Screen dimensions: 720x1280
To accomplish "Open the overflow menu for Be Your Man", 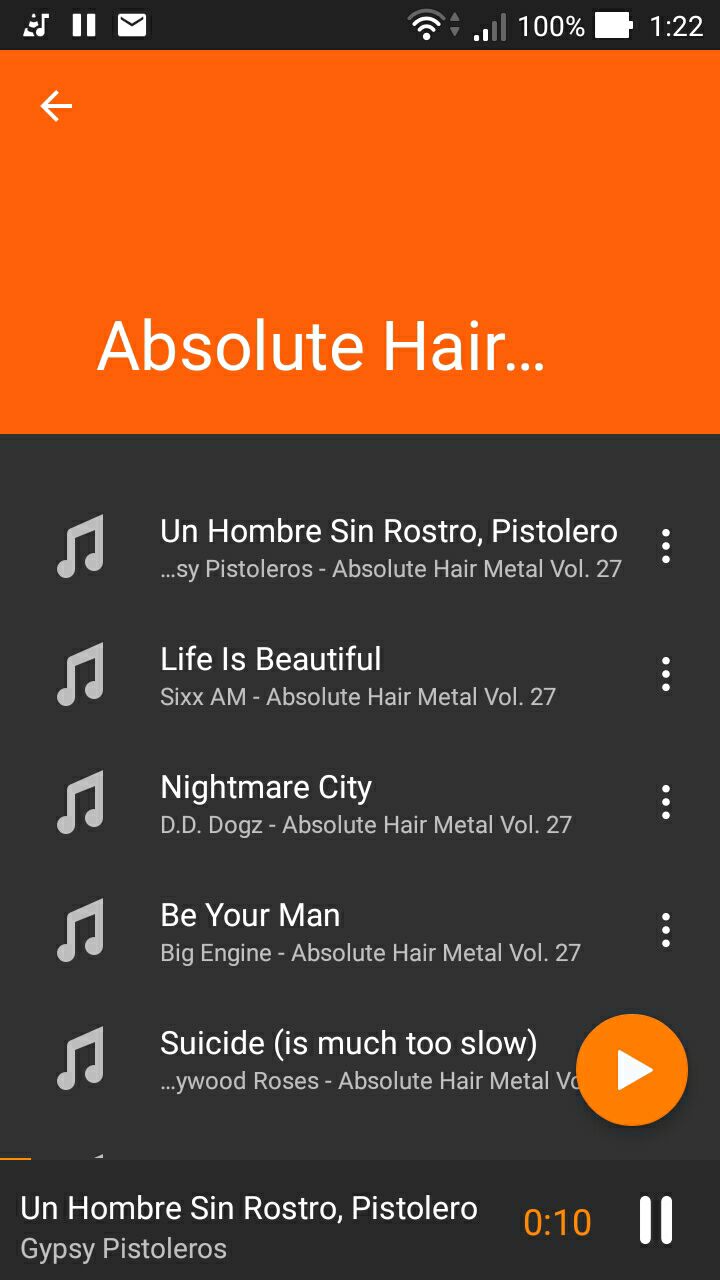I will 665,931.
